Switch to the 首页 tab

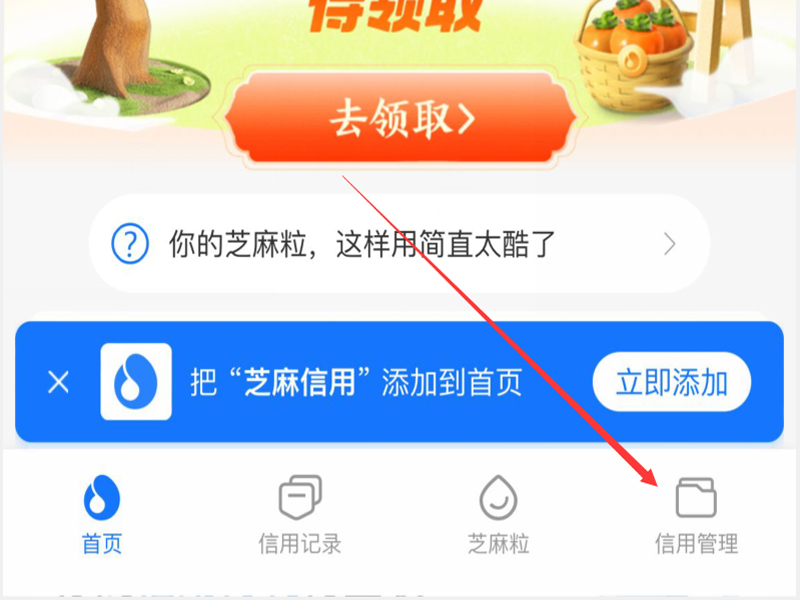tap(101, 515)
